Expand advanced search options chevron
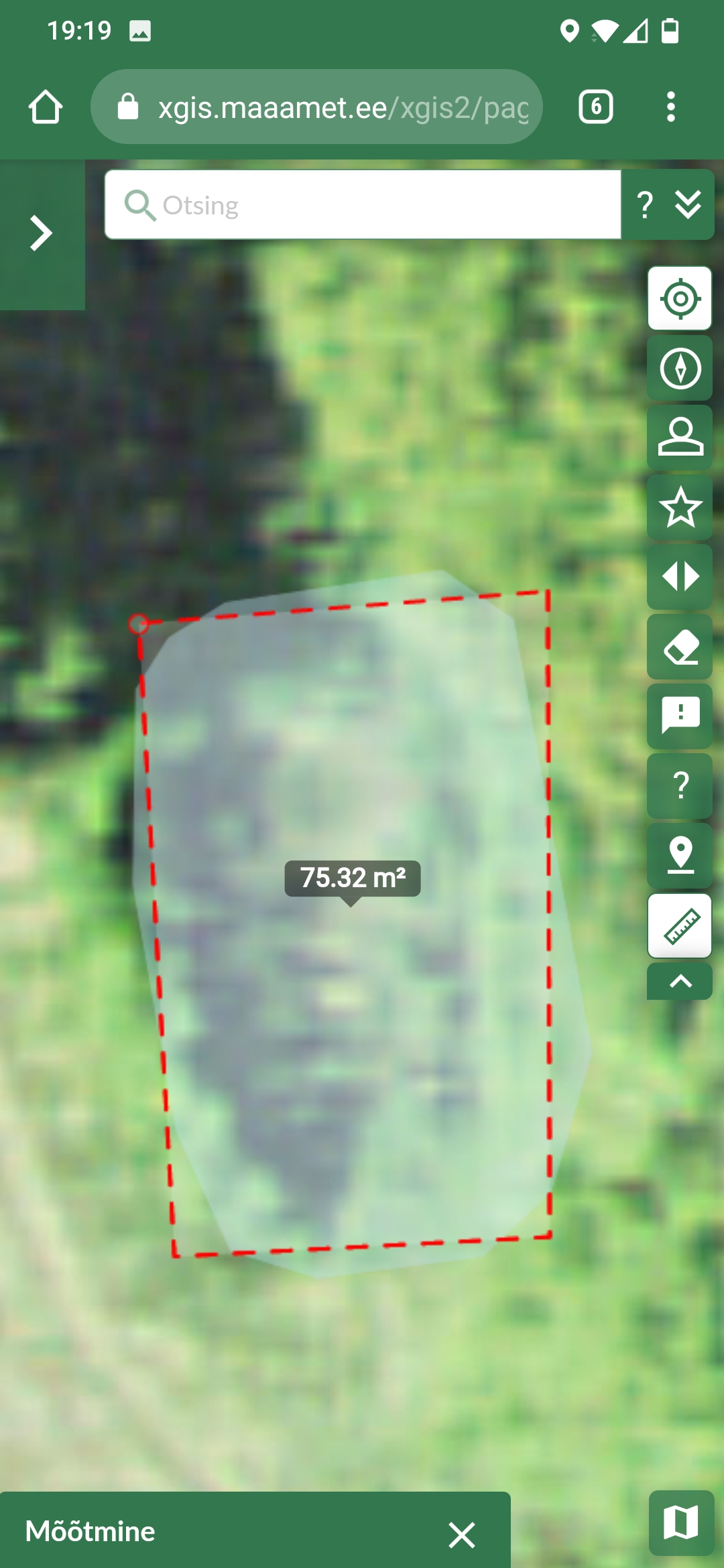 coord(688,205)
